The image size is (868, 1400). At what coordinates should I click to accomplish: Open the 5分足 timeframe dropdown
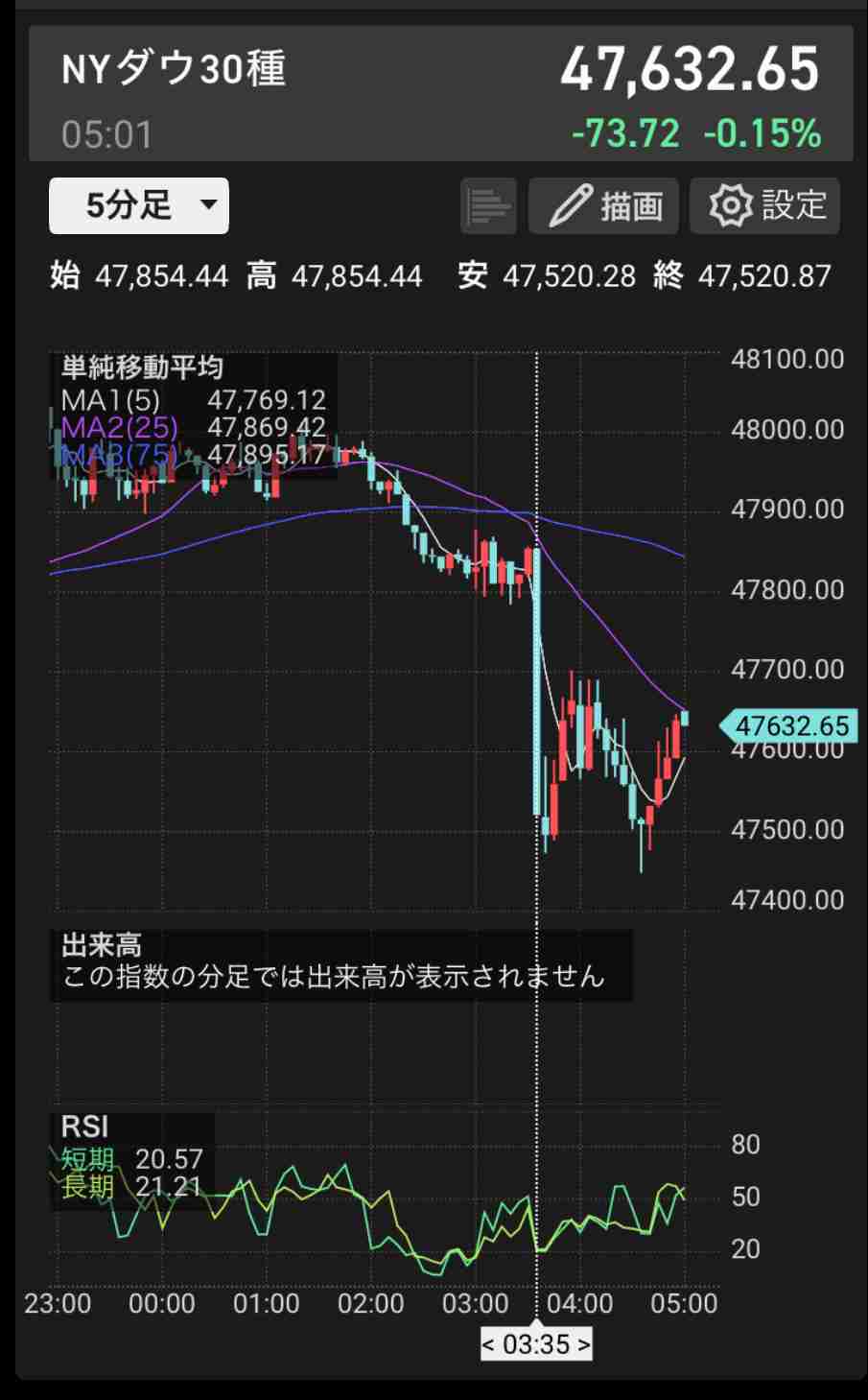pos(139,205)
